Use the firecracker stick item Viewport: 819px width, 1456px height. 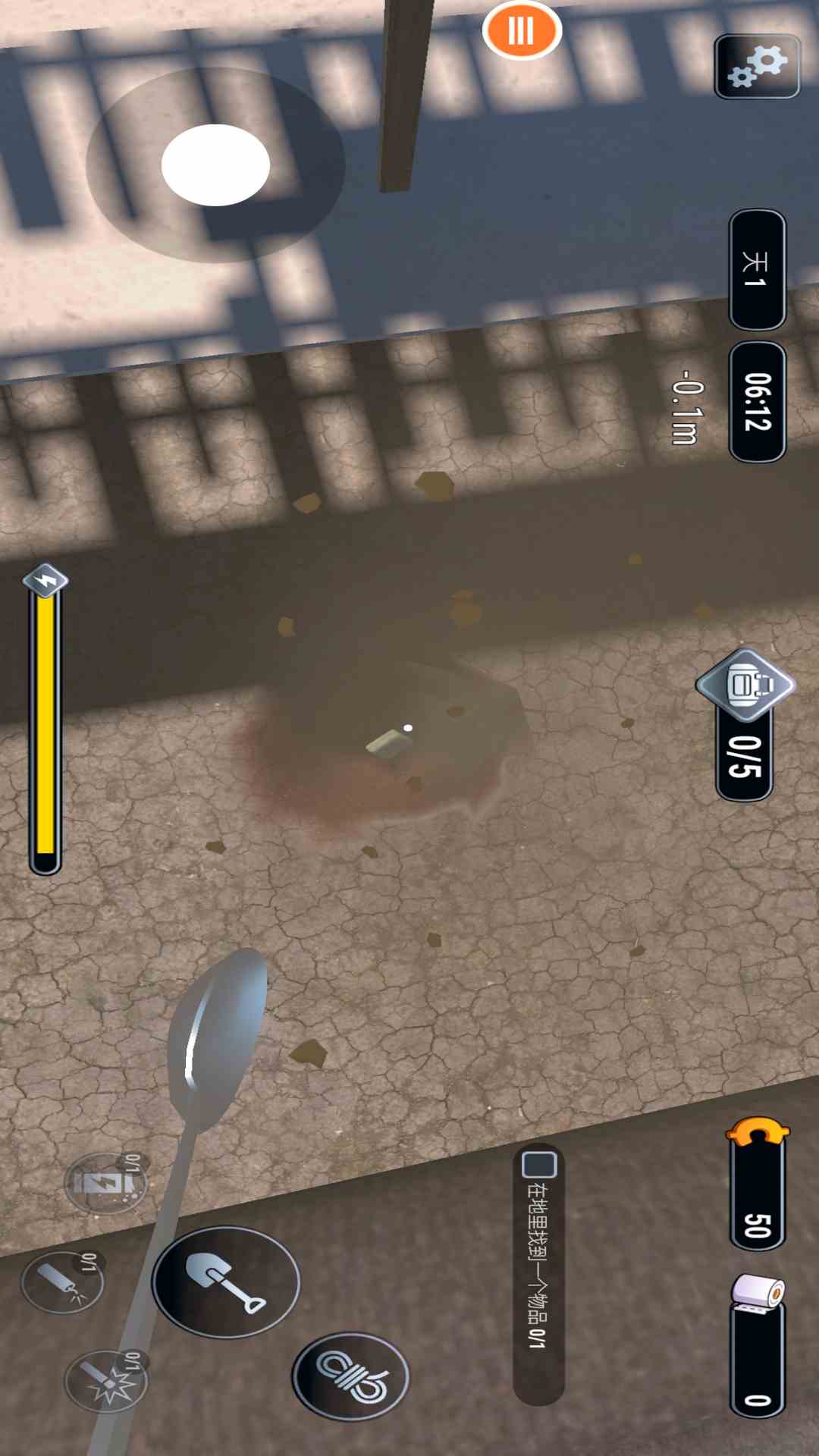point(62,1283)
